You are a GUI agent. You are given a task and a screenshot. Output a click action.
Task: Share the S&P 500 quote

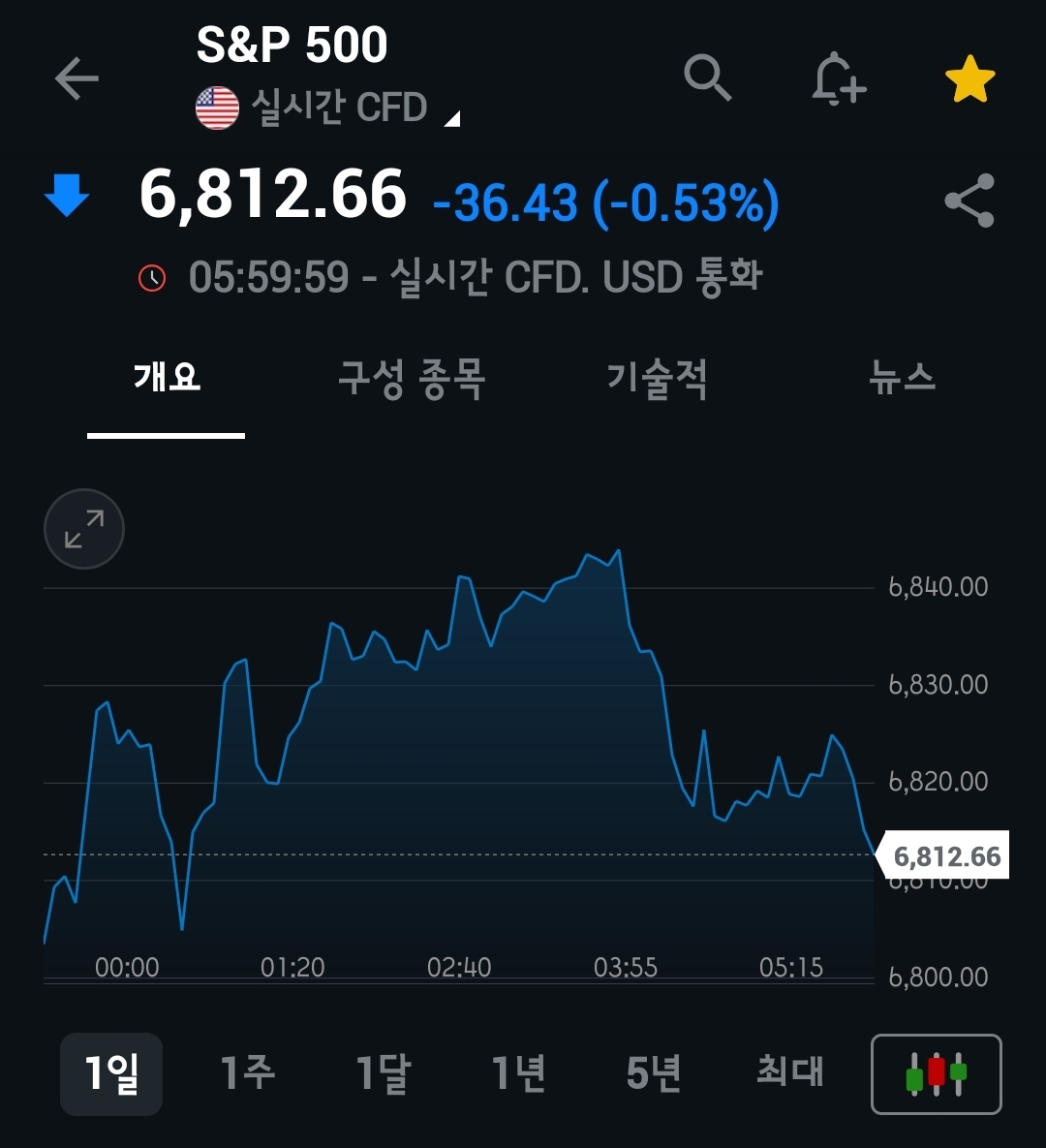(969, 201)
